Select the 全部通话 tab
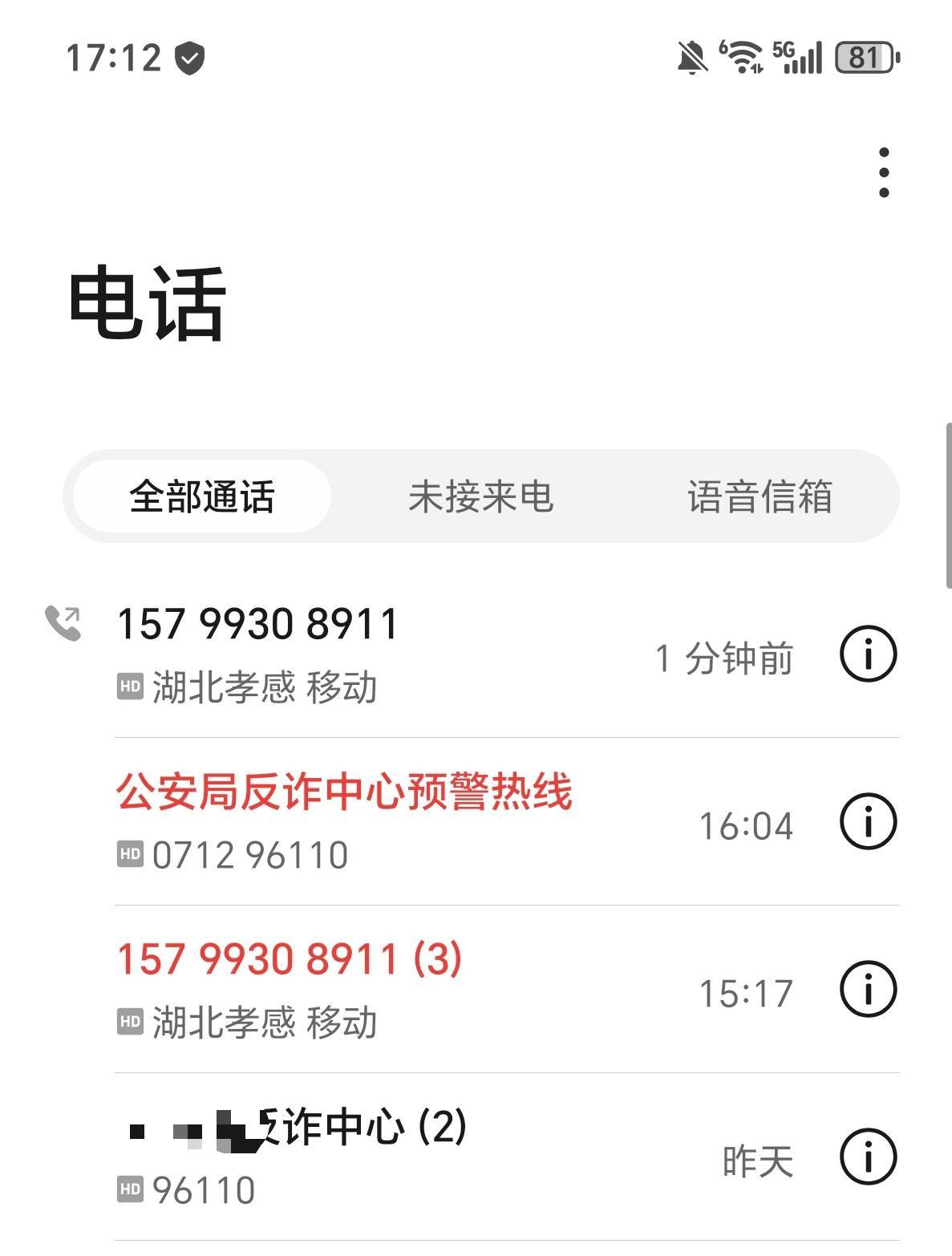 coord(202,496)
